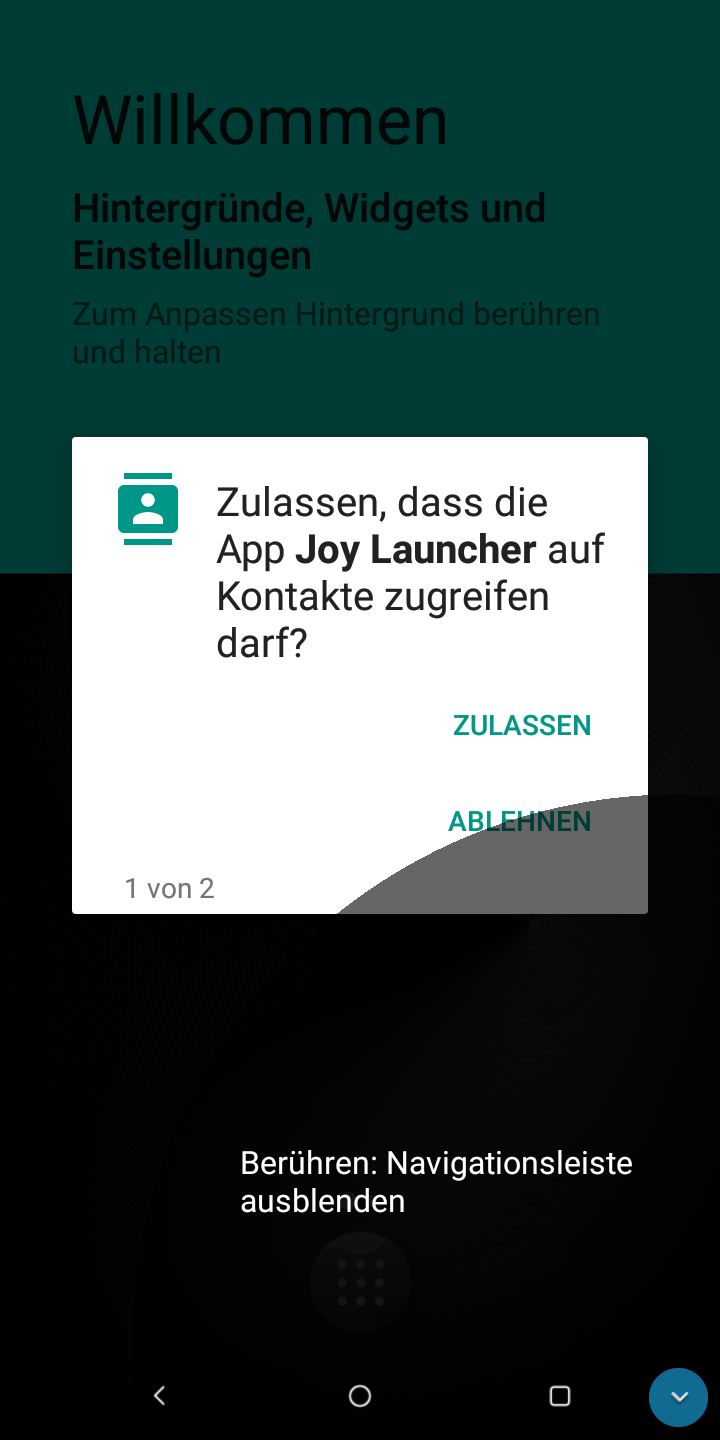Hide the navigation bar with the chevron button
Viewport: 720px width, 1440px height.
pos(678,1396)
